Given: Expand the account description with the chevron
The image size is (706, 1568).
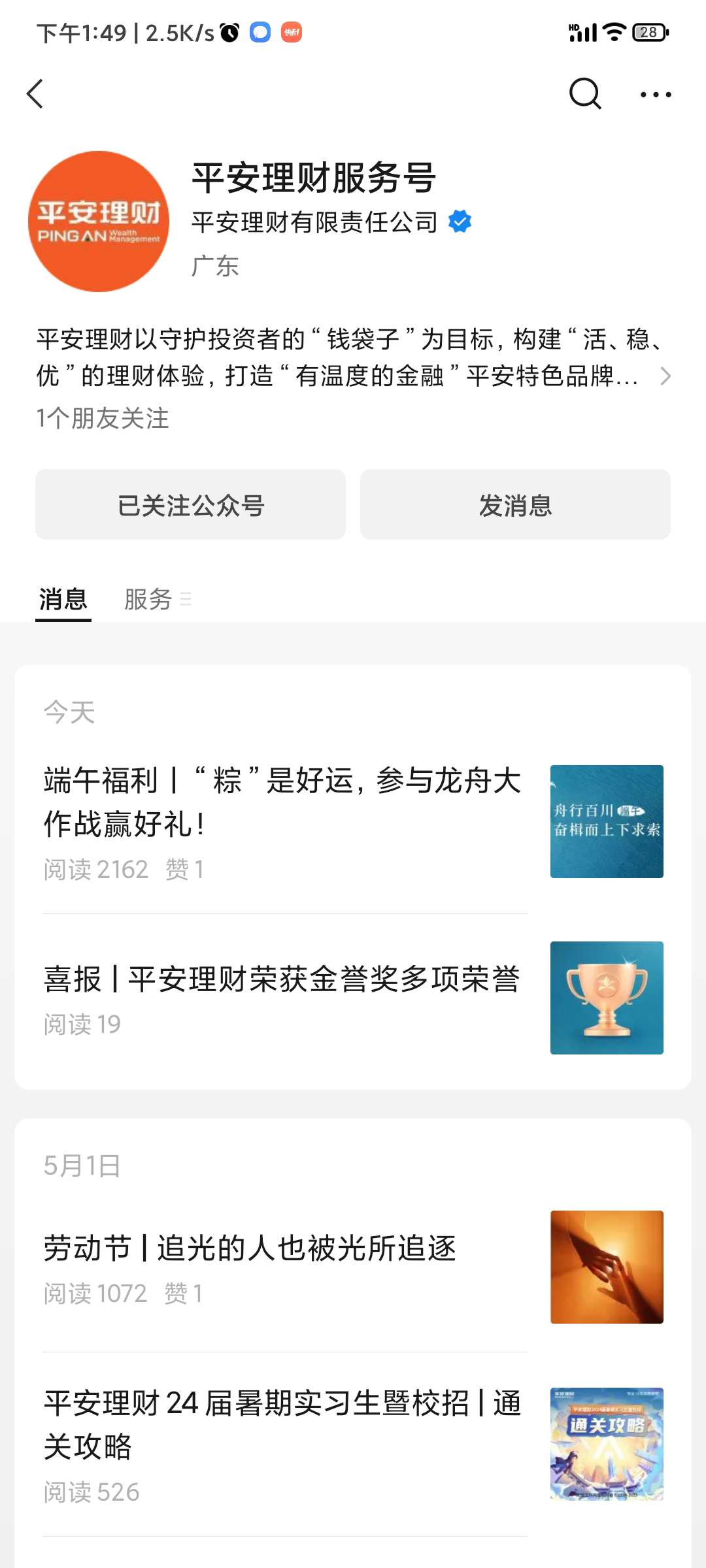Looking at the screenshot, I should [x=665, y=376].
